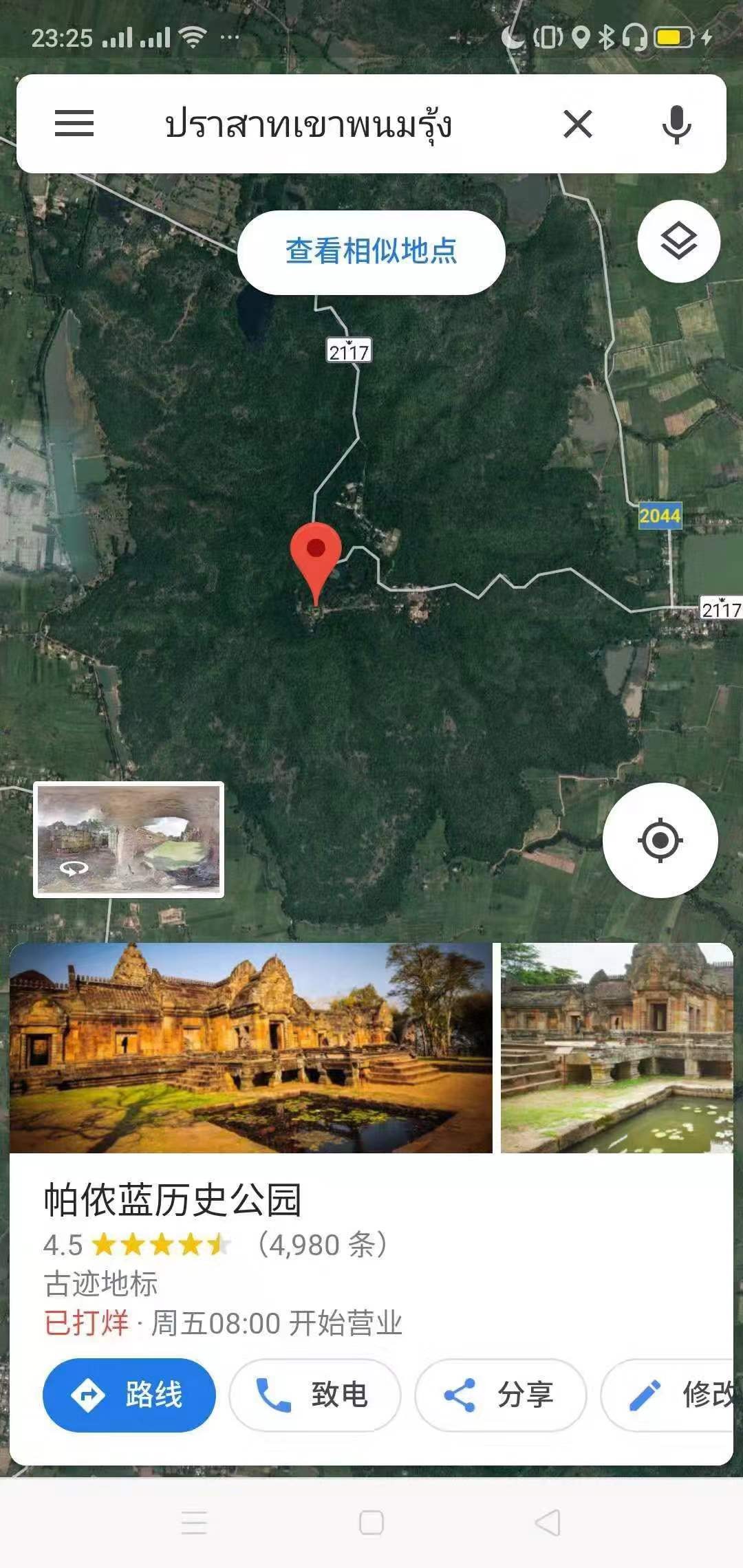The image size is (743, 1568).
Task: View the second temple pond photo
Action: (x=617, y=1047)
